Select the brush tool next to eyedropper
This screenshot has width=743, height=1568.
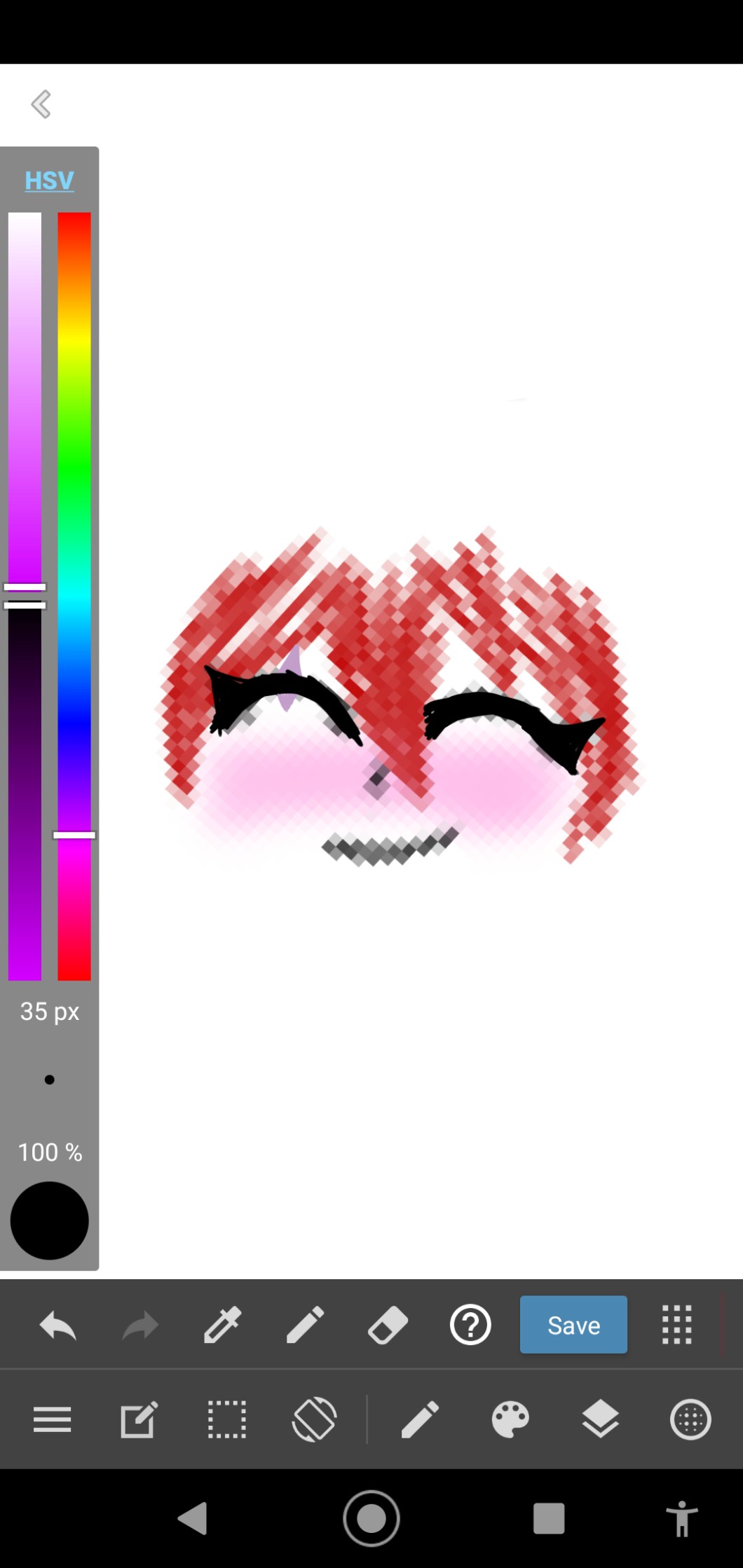(305, 1325)
